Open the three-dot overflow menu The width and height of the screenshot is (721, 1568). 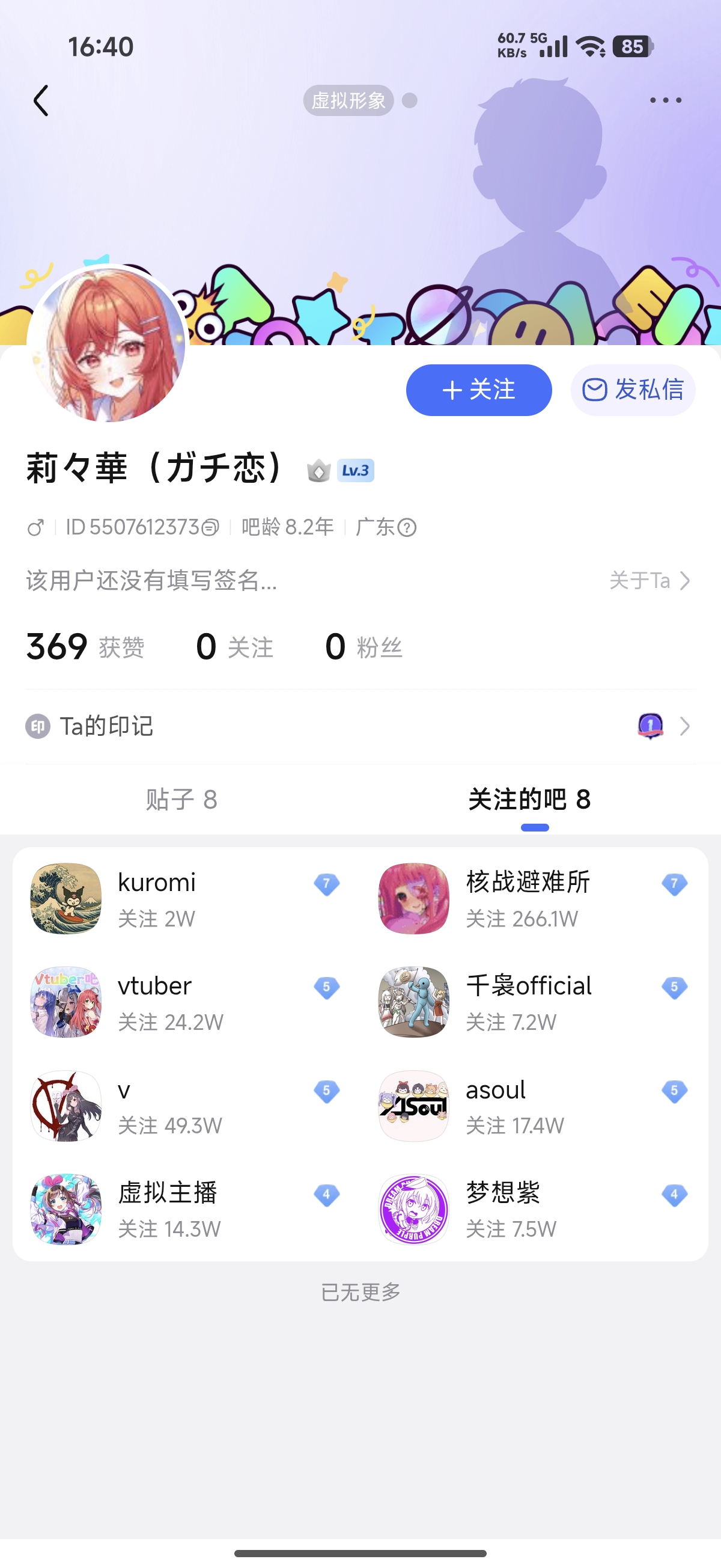click(x=665, y=100)
